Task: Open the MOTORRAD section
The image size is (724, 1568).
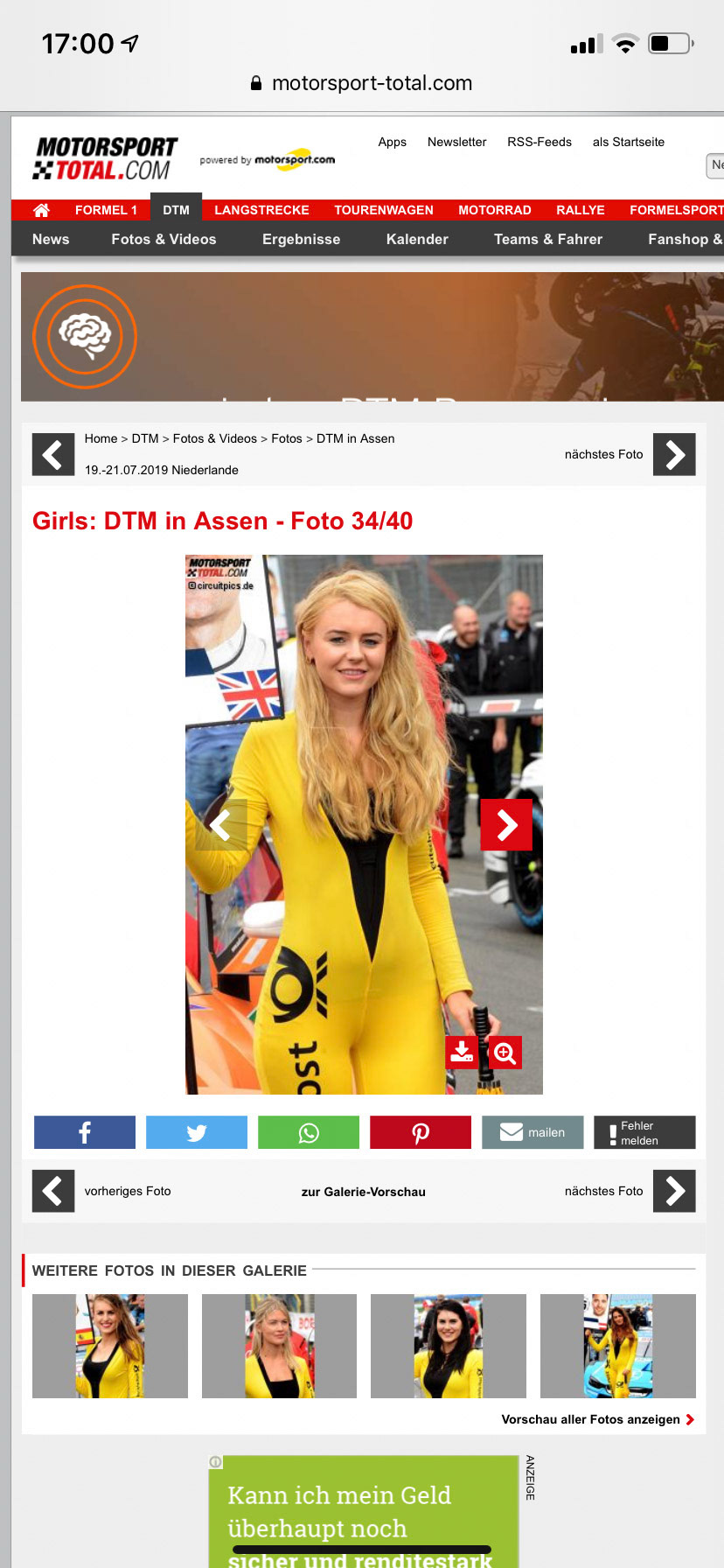Action: [495, 210]
